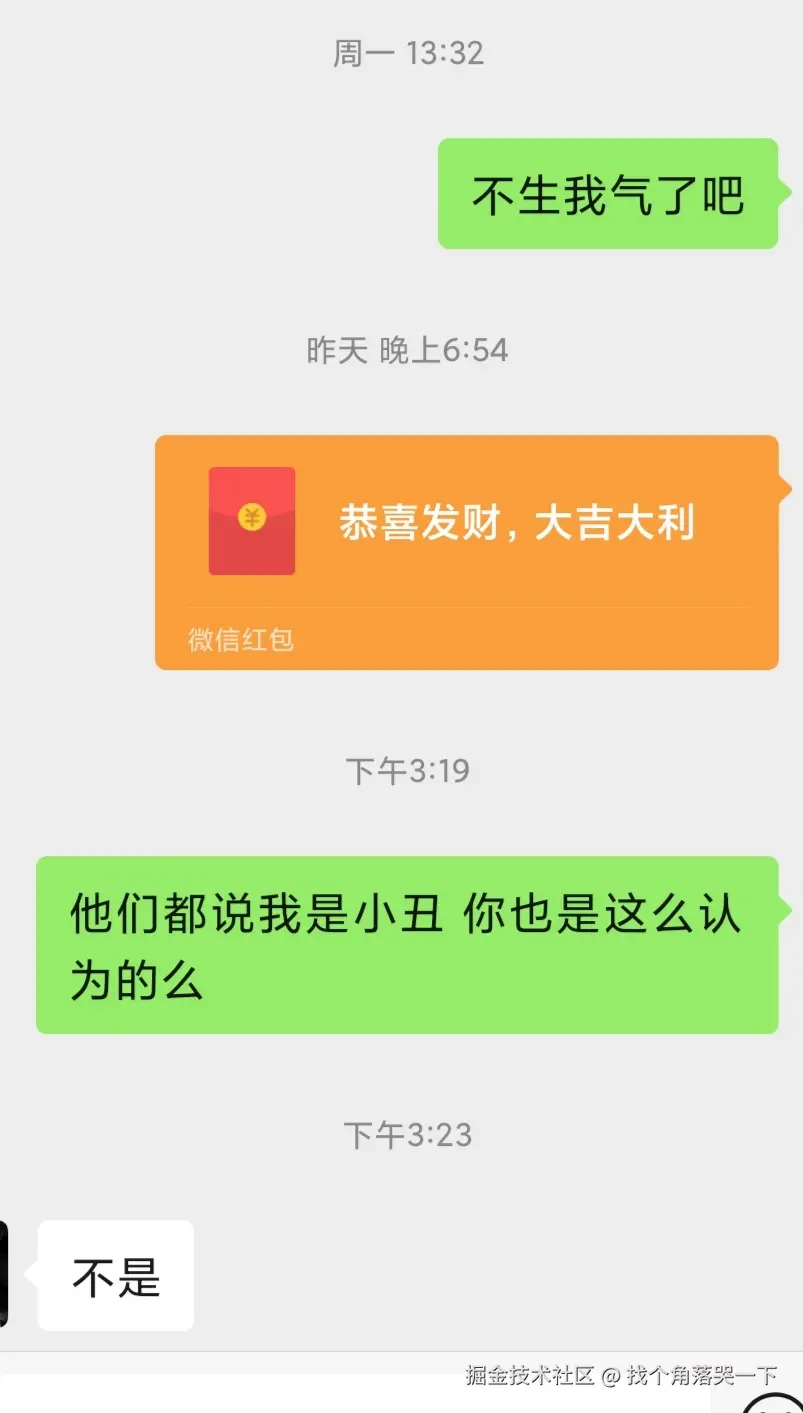Select the green 他们都说我是小丑 message bubble
Image resolution: width=803 pixels, height=1413 pixels.
(406, 943)
